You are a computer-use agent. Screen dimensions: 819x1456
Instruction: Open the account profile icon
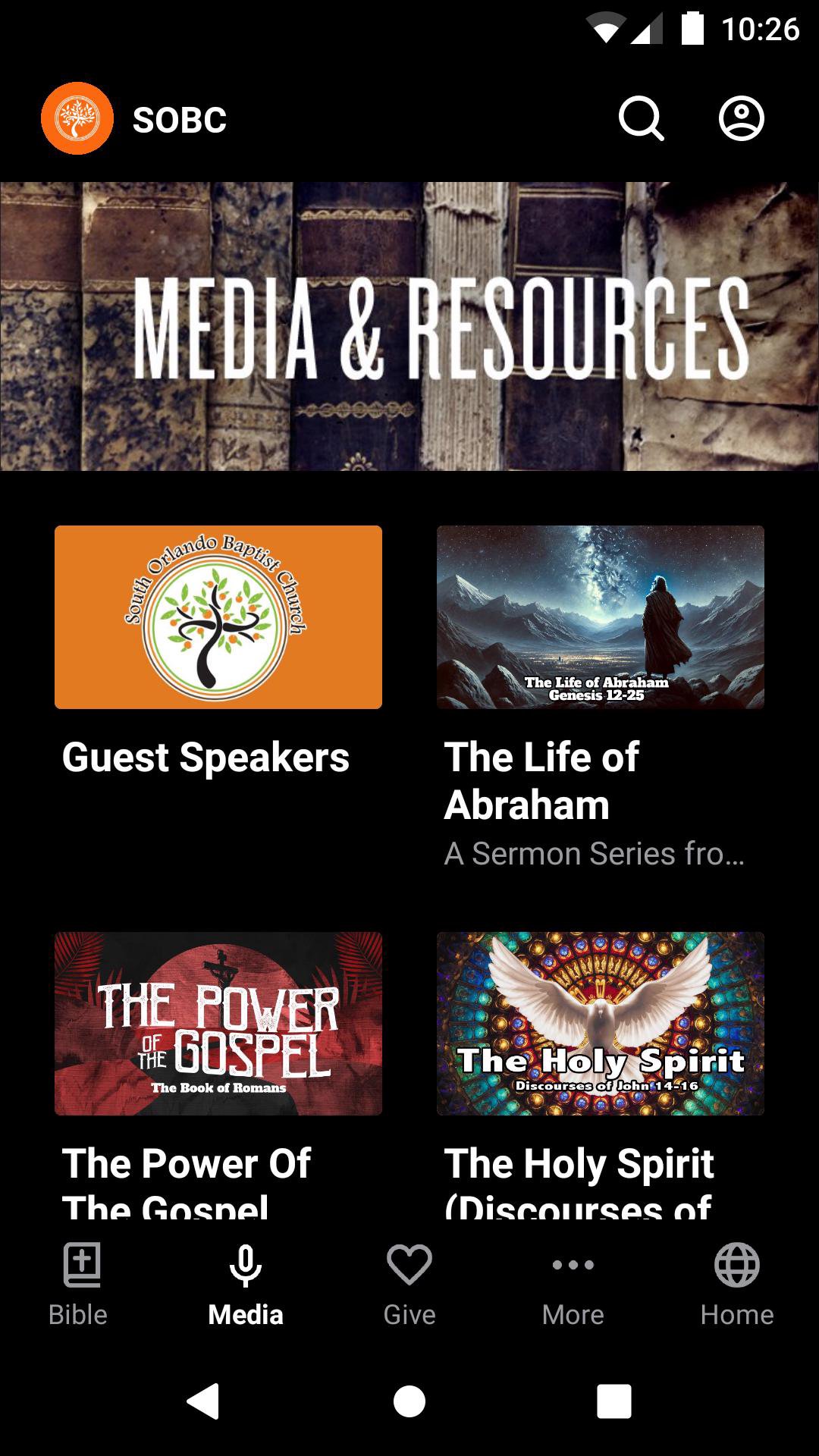click(x=741, y=119)
